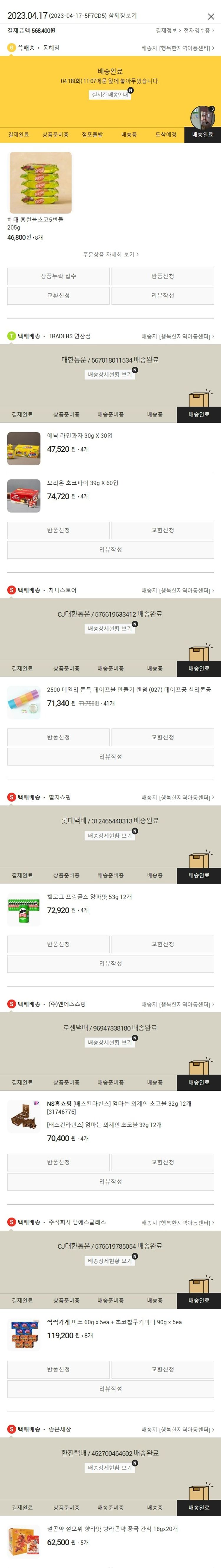Write 리뷰작성 for TRADERS 연산점 order
The image size is (221, 1568).
pyautogui.click(x=111, y=550)
